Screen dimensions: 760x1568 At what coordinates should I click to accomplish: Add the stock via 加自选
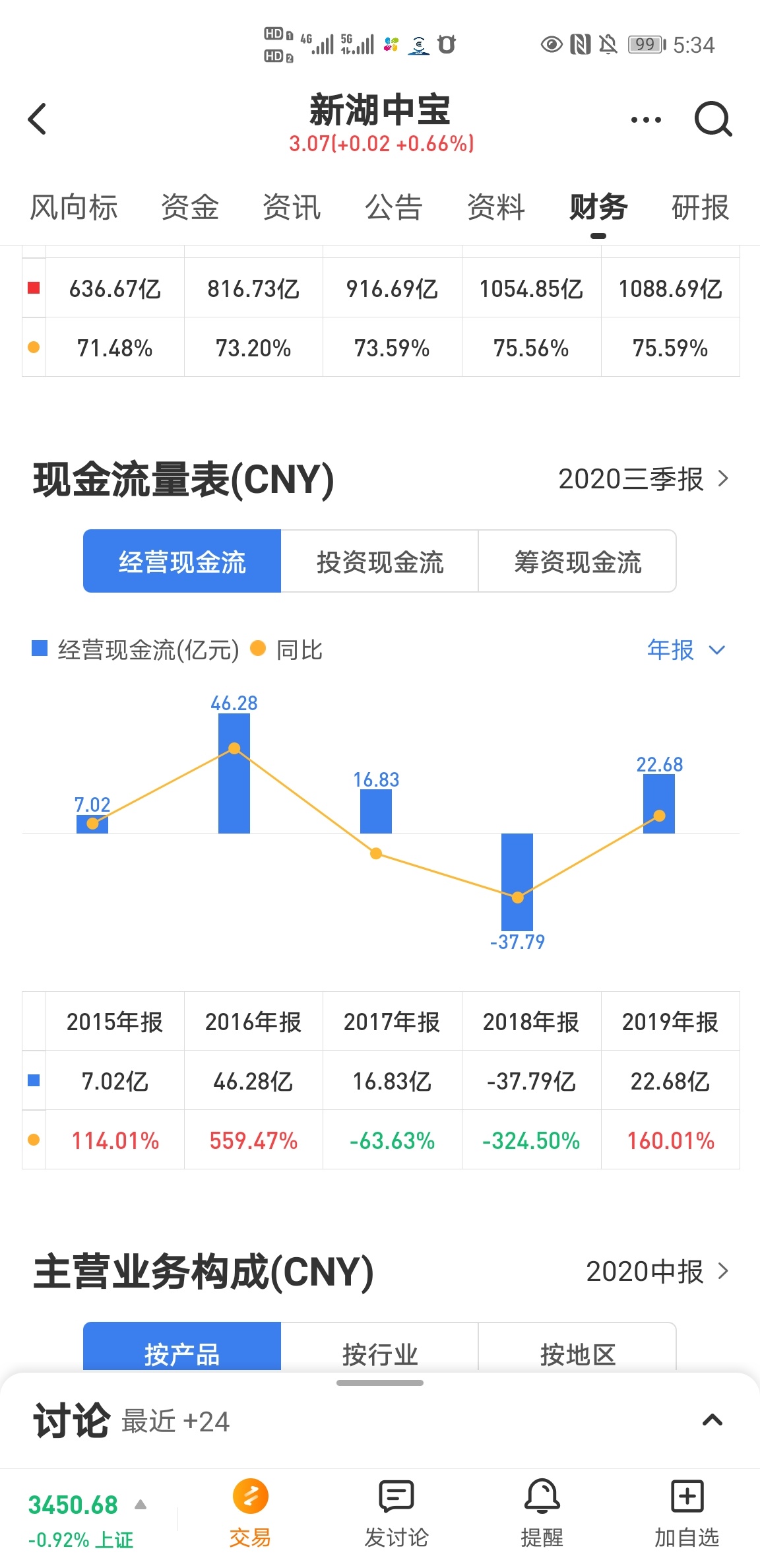(x=687, y=1513)
